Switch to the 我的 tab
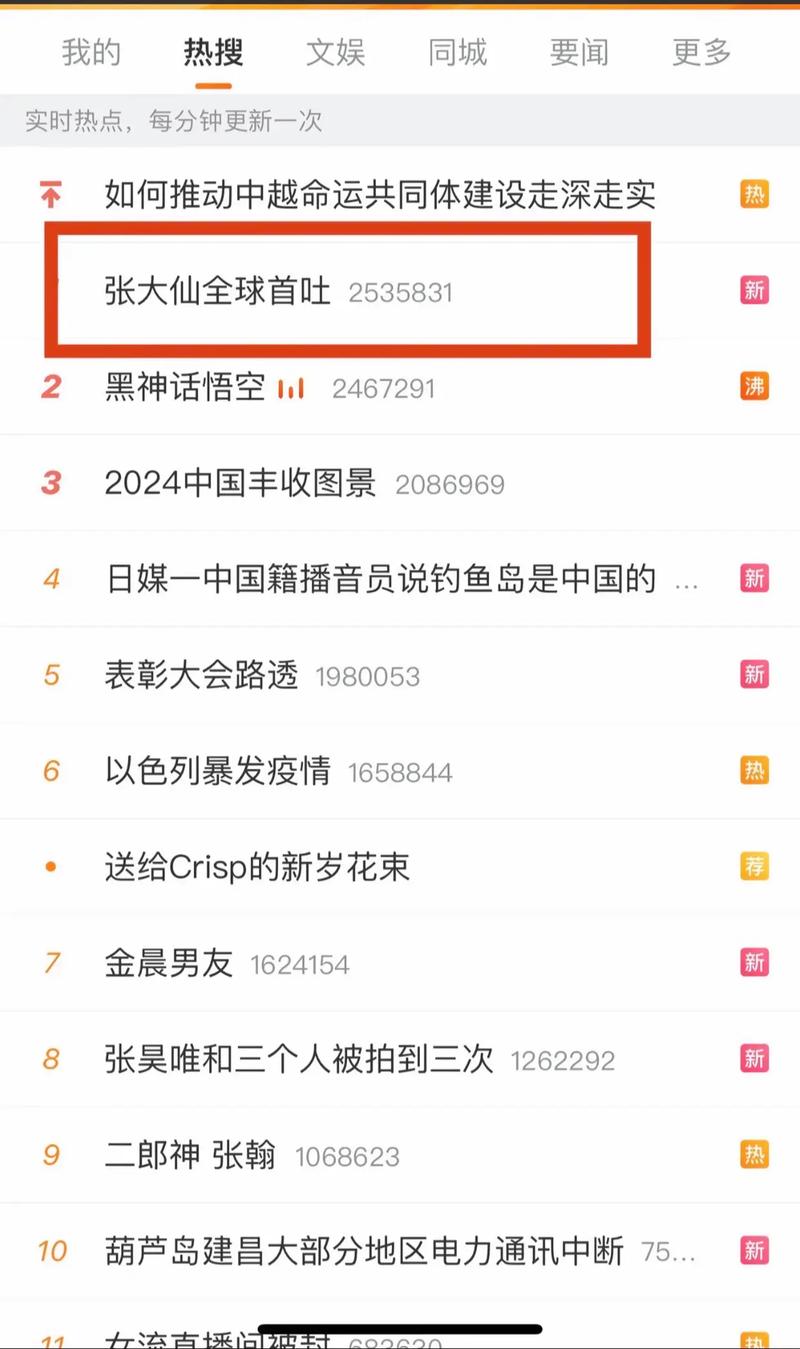This screenshot has width=800, height=1349. click(x=91, y=52)
